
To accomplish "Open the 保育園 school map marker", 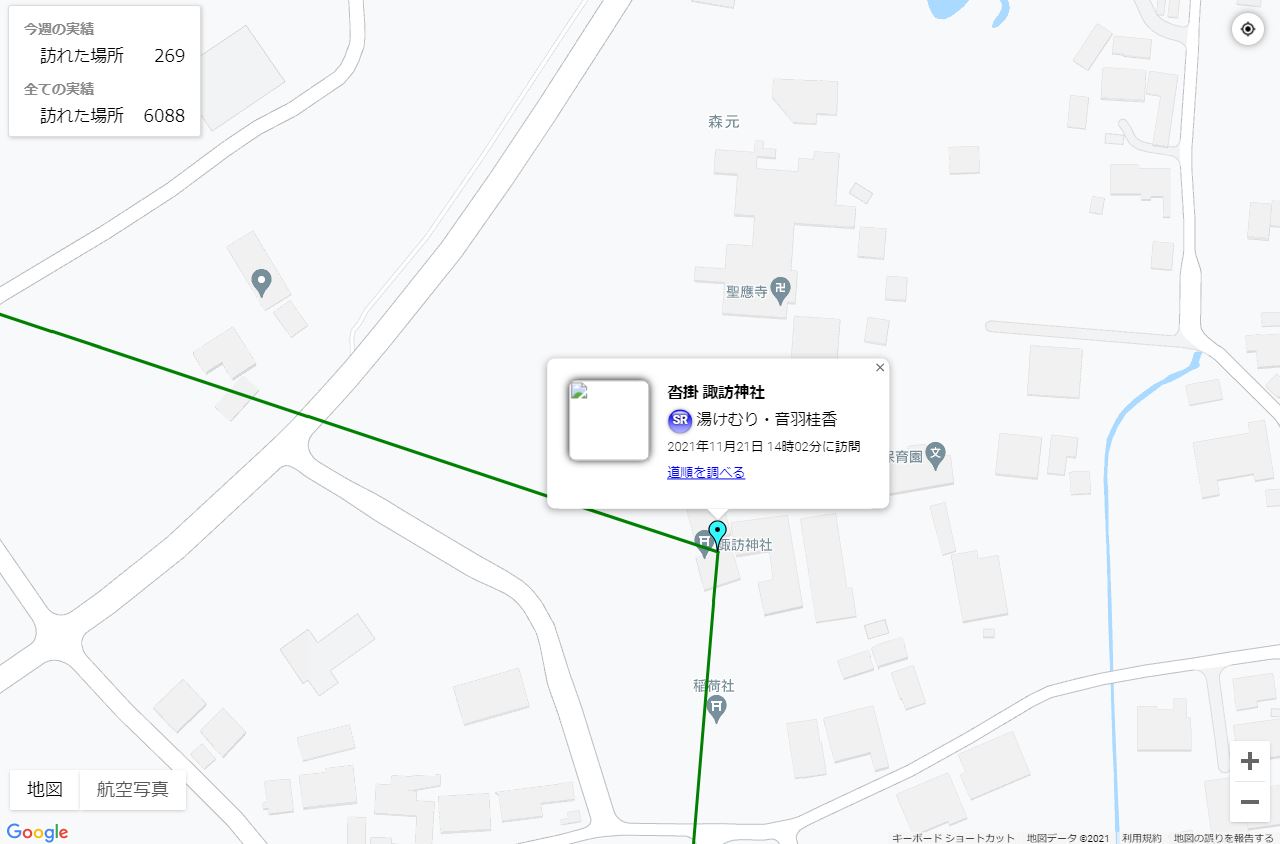I will pos(935,455).
